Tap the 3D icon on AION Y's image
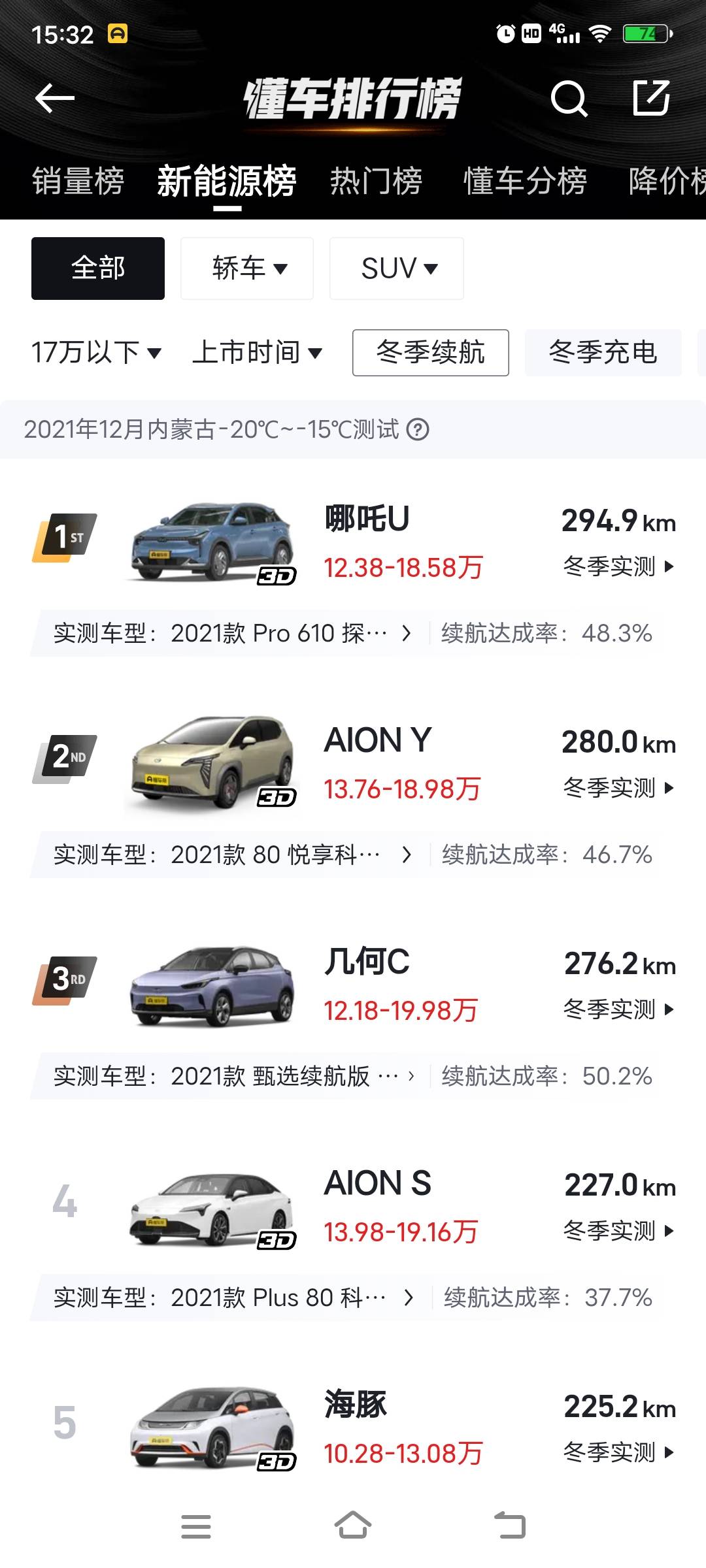The height and width of the screenshot is (1568, 706). point(277,796)
